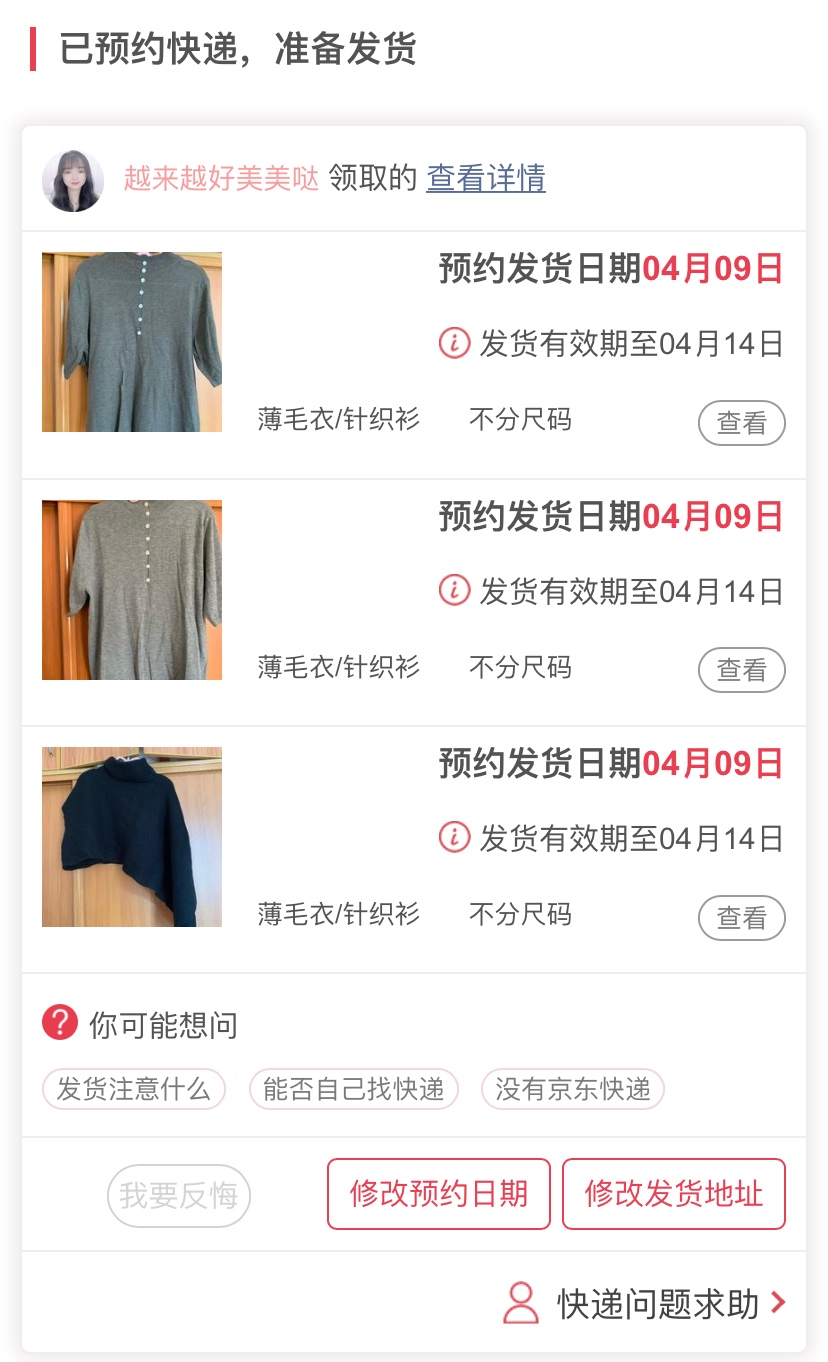This screenshot has height=1362, width=828.
Task: Open 越来越好美美哒's profile avatar
Action: pos(73,181)
